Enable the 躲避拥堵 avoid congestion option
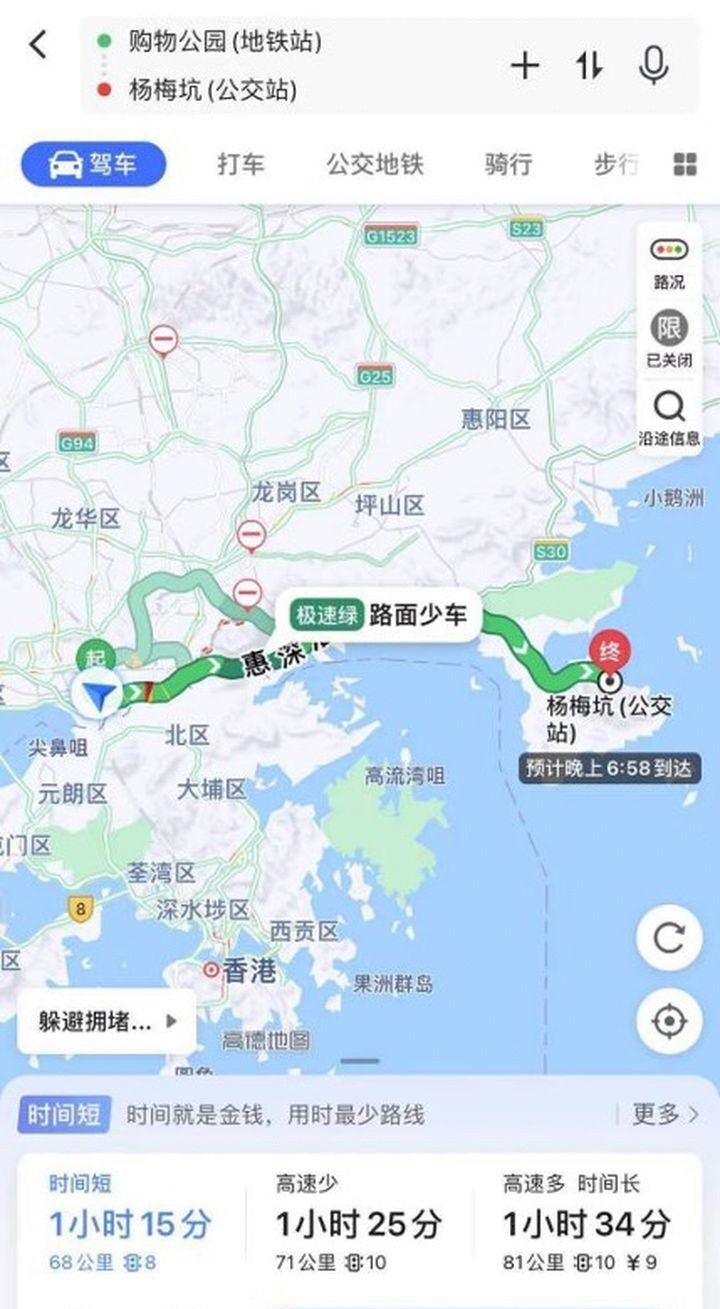 95,1019
